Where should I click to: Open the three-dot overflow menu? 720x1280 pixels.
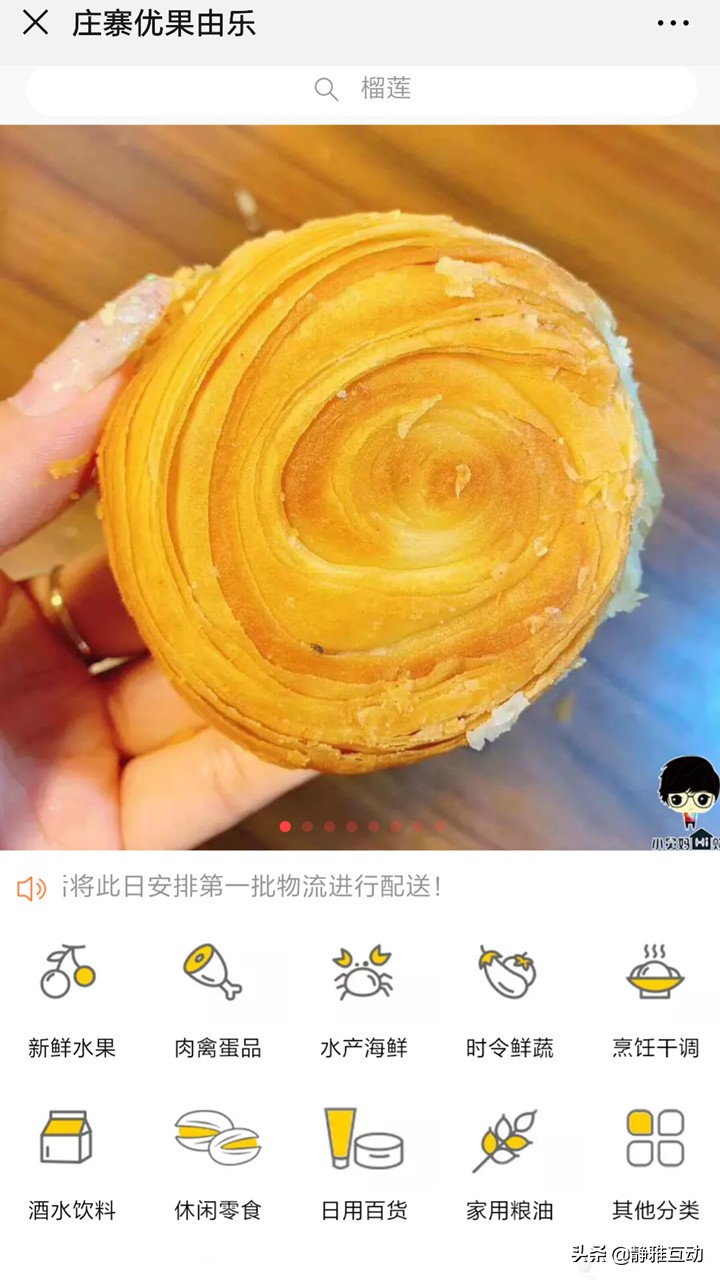(x=673, y=23)
